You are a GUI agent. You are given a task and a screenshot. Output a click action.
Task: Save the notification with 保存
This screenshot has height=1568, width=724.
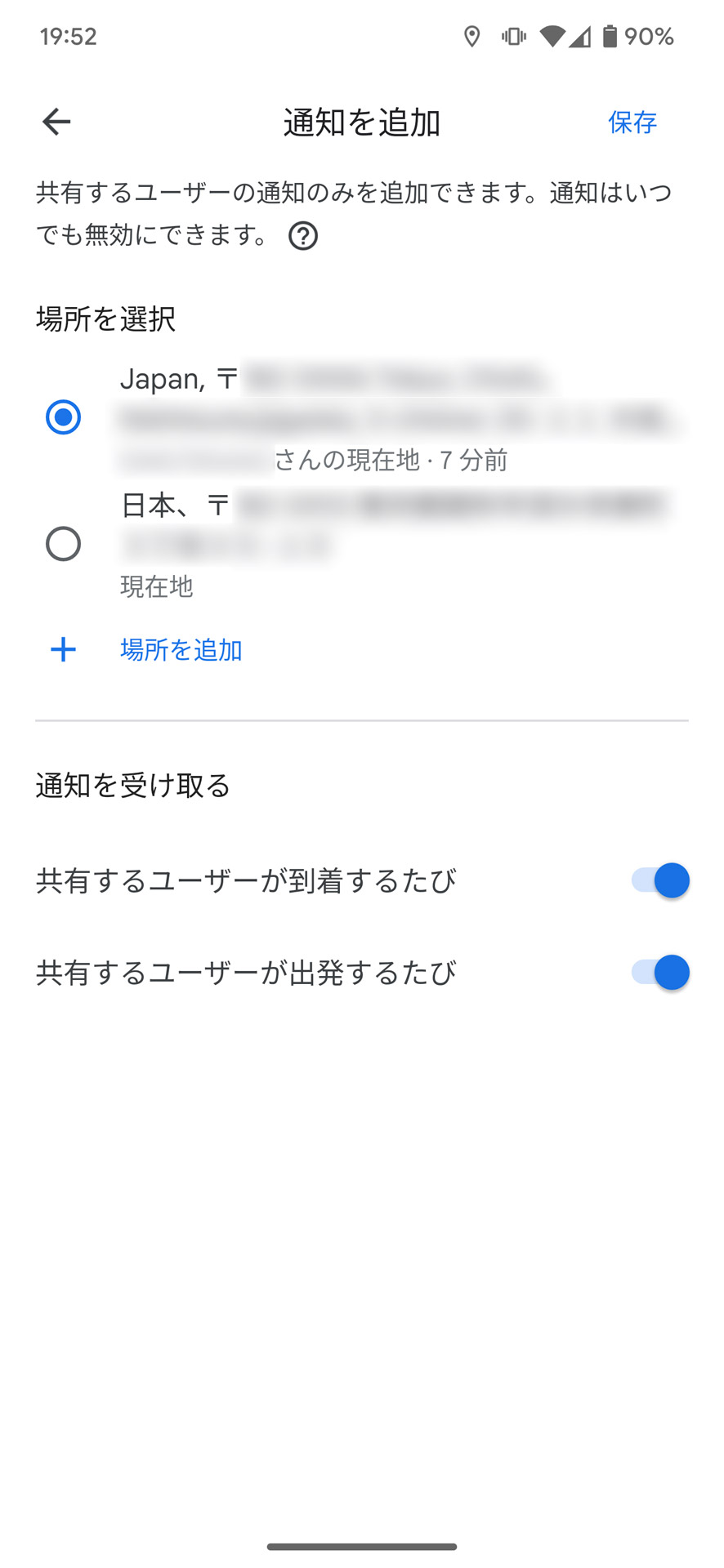pos(631,122)
